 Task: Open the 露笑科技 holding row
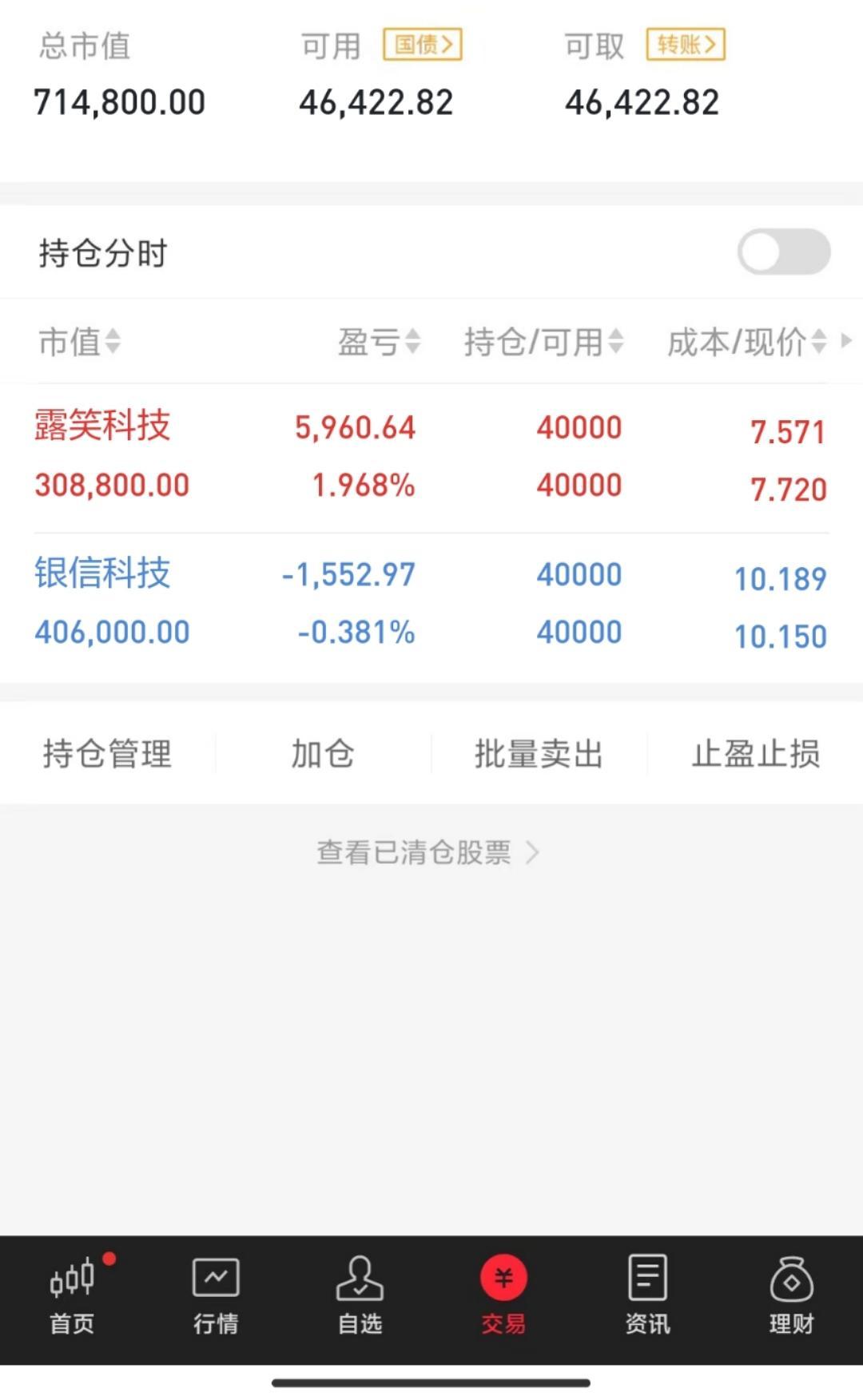click(x=431, y=458)
